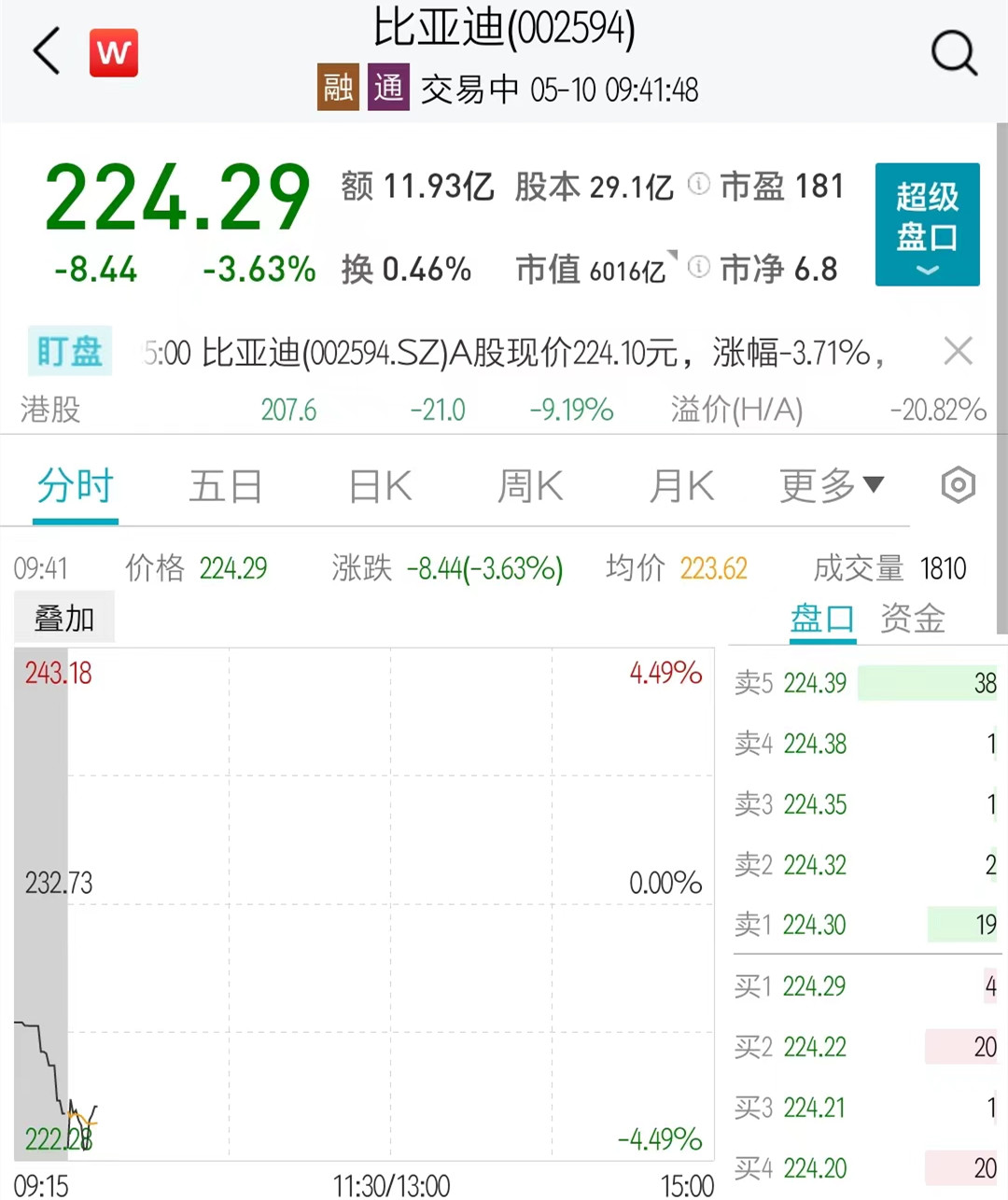The image size is (1008, 1200).
Task: Go back using the top-left arrow
Action: 47,51
